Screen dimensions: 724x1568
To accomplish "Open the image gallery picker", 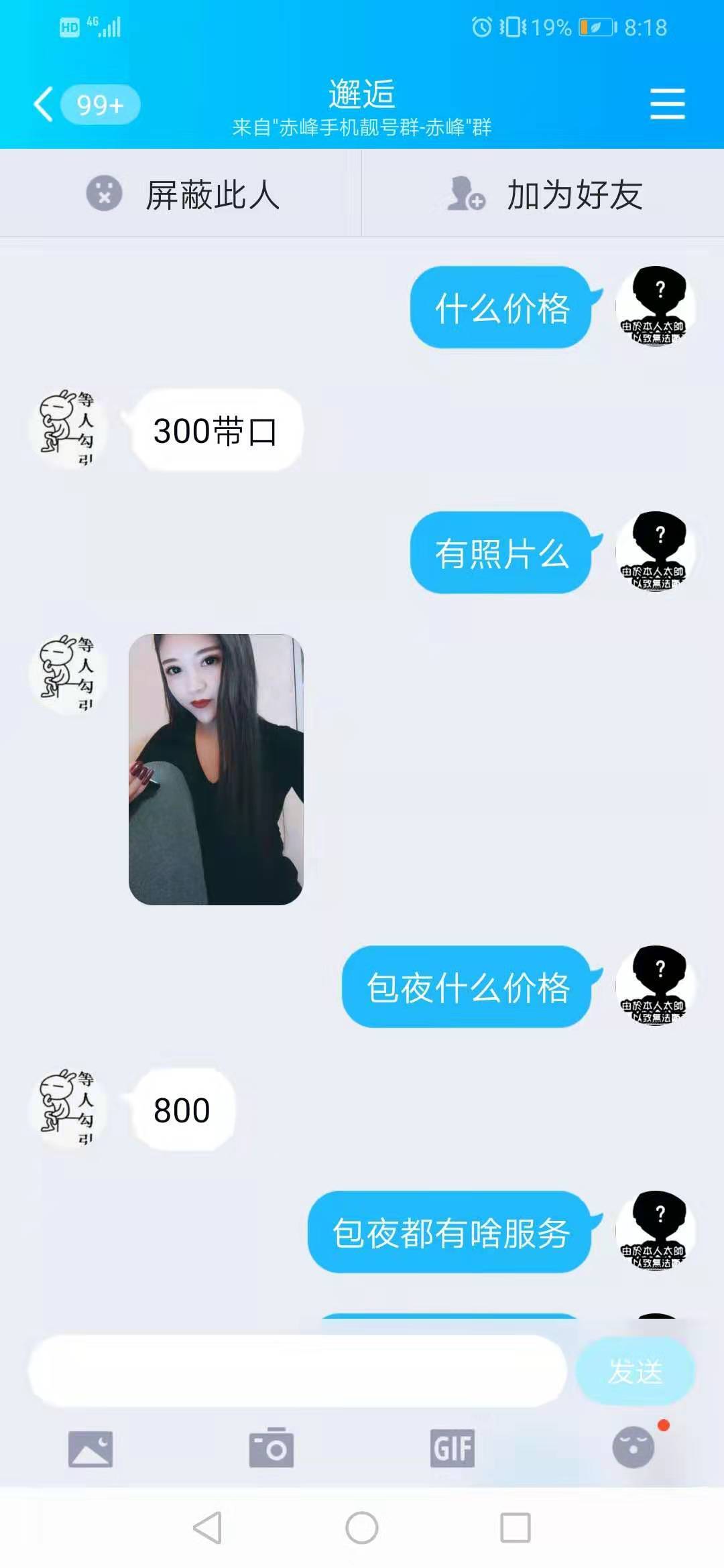I will tap(90, 1449).
